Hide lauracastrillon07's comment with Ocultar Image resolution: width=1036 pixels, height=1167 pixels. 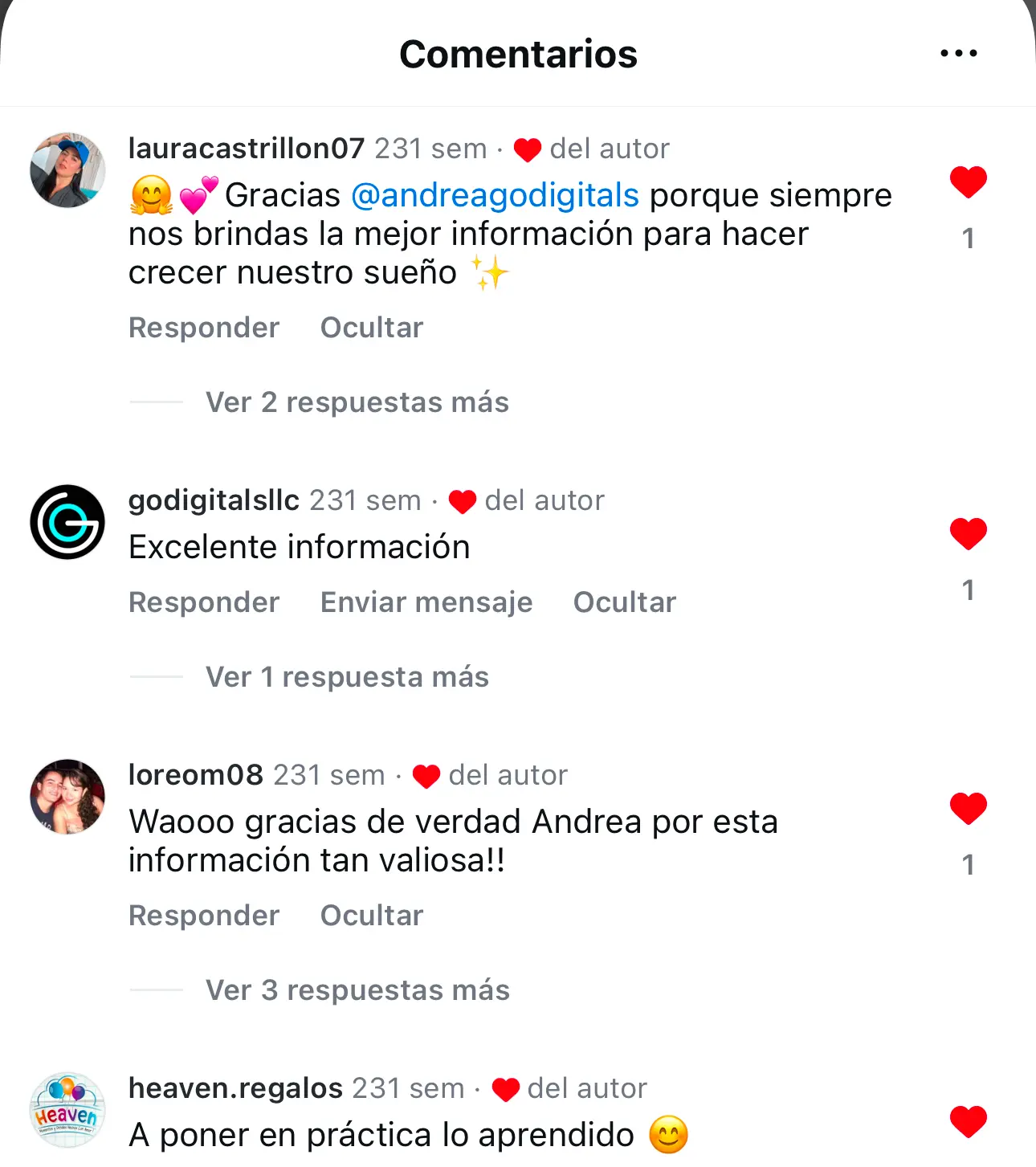tap(371, 328)
